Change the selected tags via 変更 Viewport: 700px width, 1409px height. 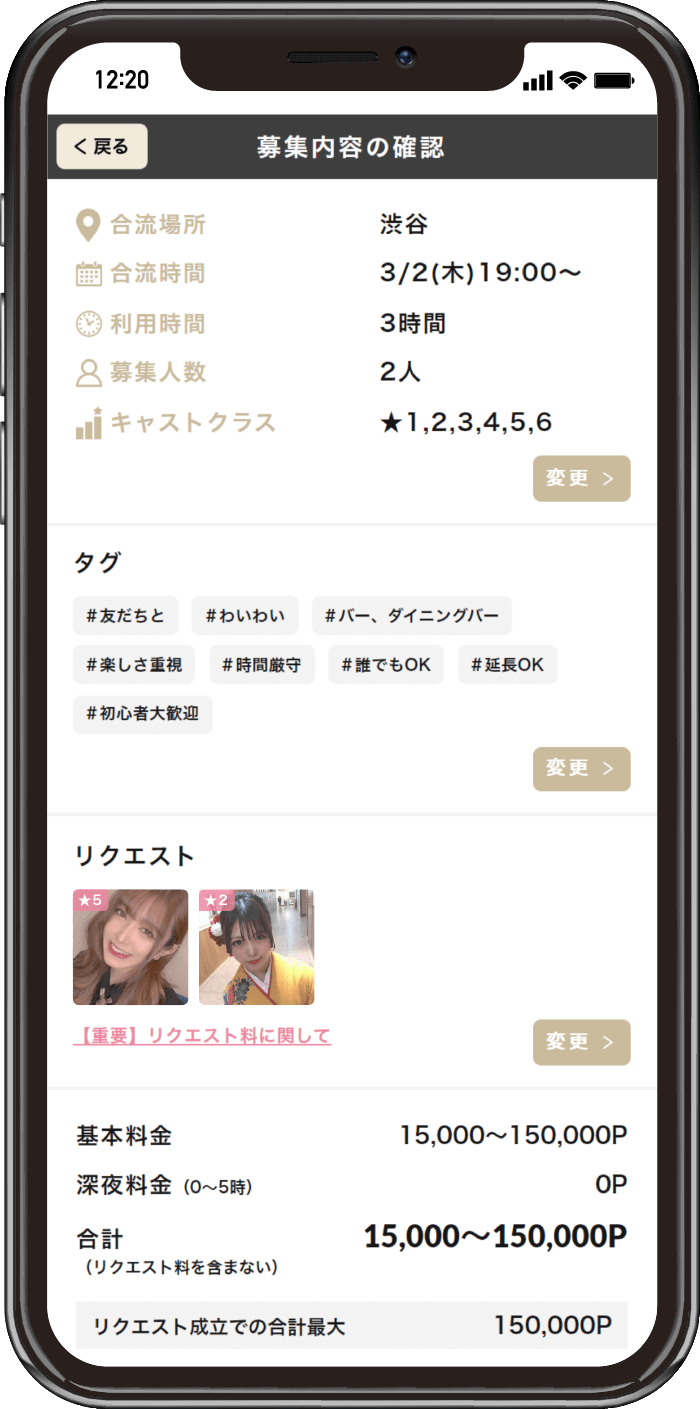point(581,768)
